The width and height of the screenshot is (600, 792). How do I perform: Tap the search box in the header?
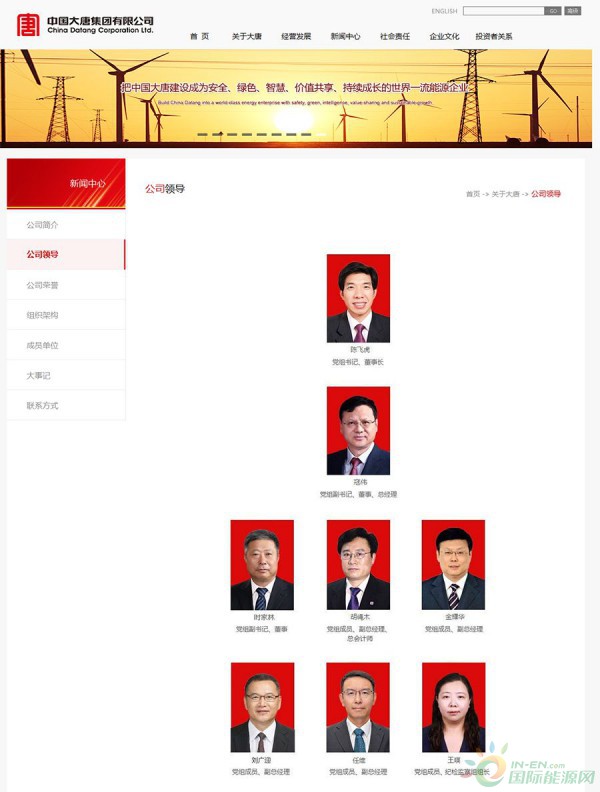[503, 11]
